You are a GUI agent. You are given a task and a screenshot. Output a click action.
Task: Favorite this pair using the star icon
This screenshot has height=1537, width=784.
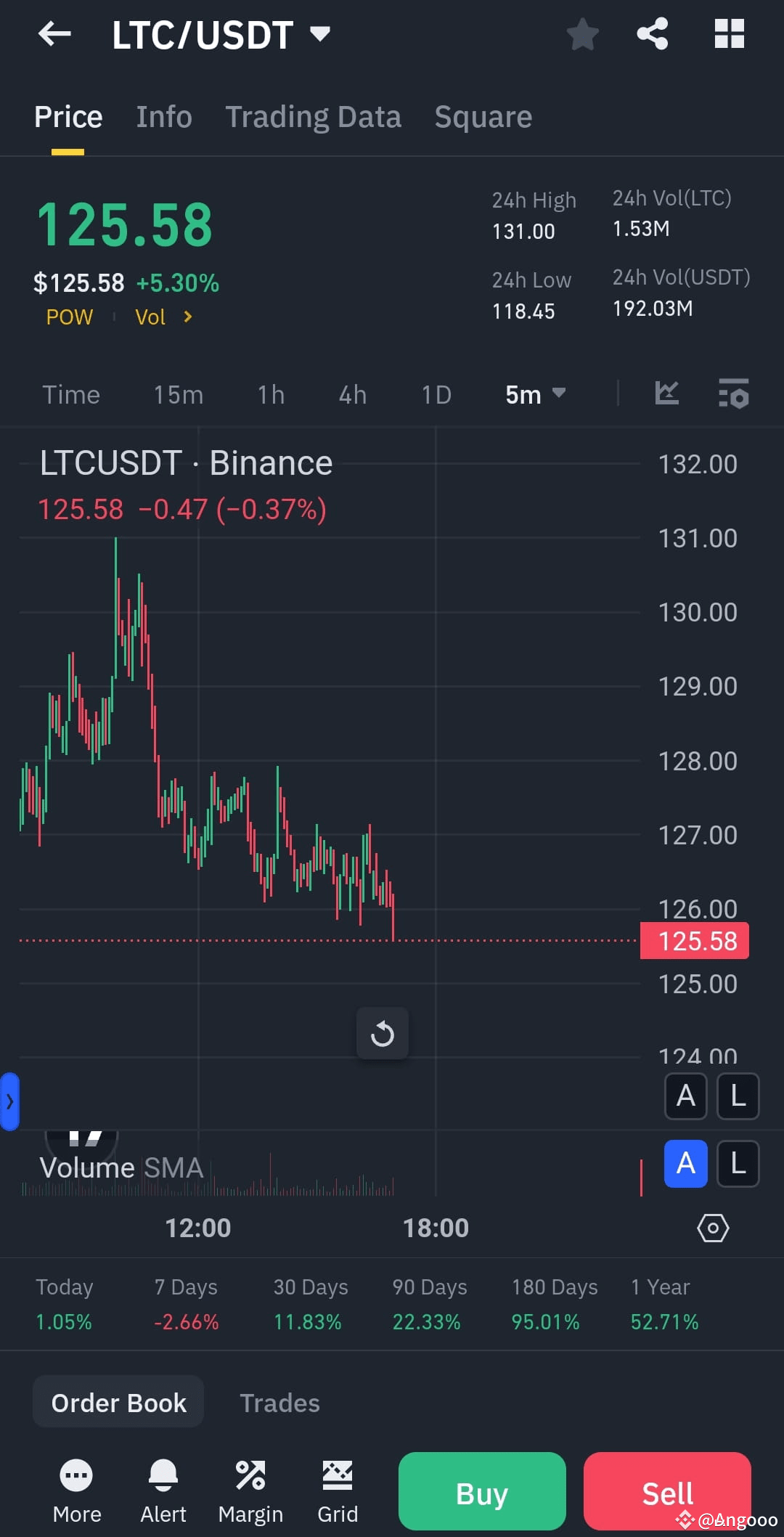click(582, 33)
